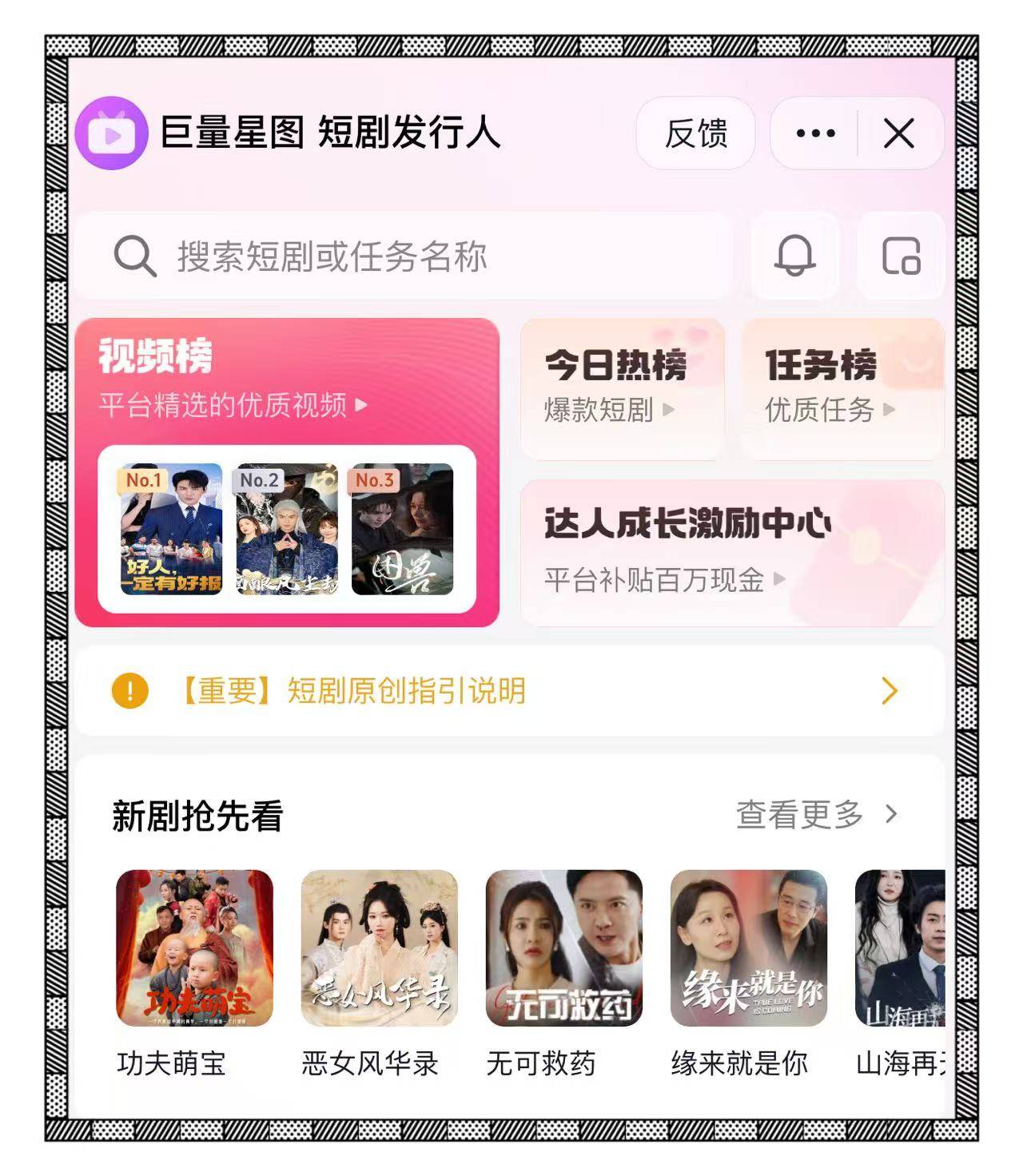Select the drama 恶女风华录
Screen dimensions: 1023x1176
(379, 948)
